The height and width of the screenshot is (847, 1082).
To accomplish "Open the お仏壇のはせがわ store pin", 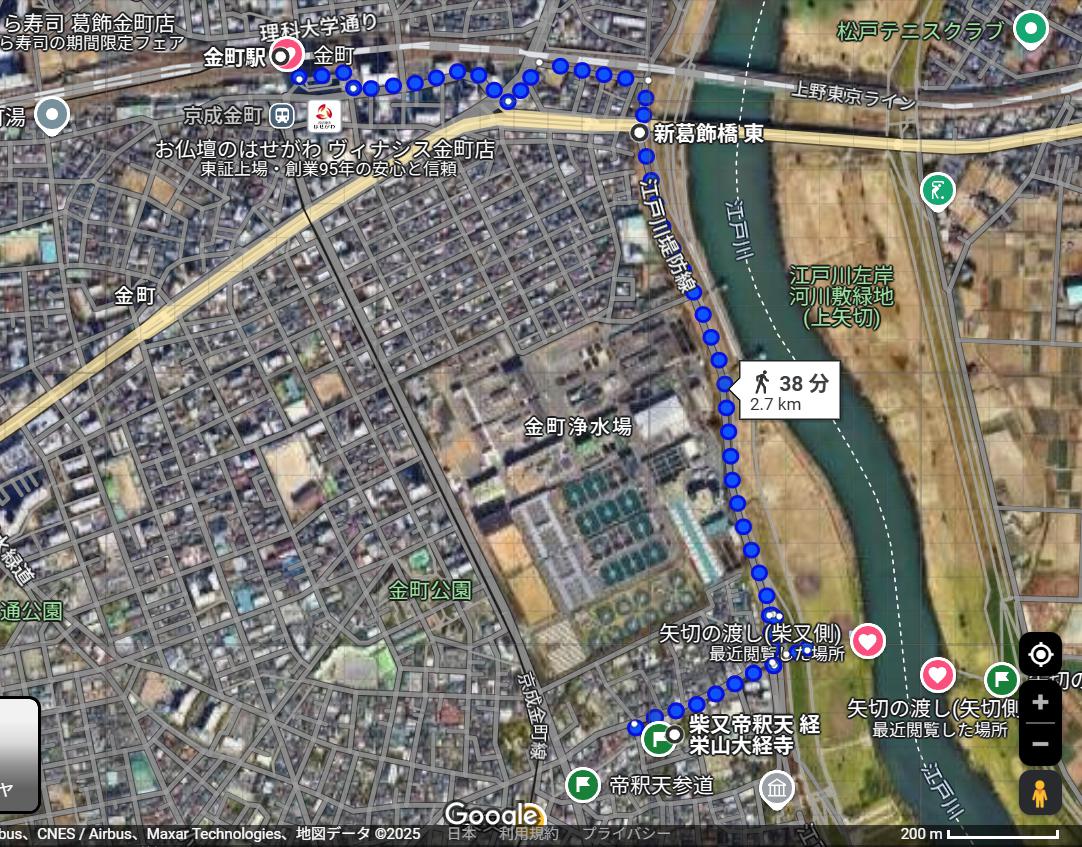I will 322,116.
